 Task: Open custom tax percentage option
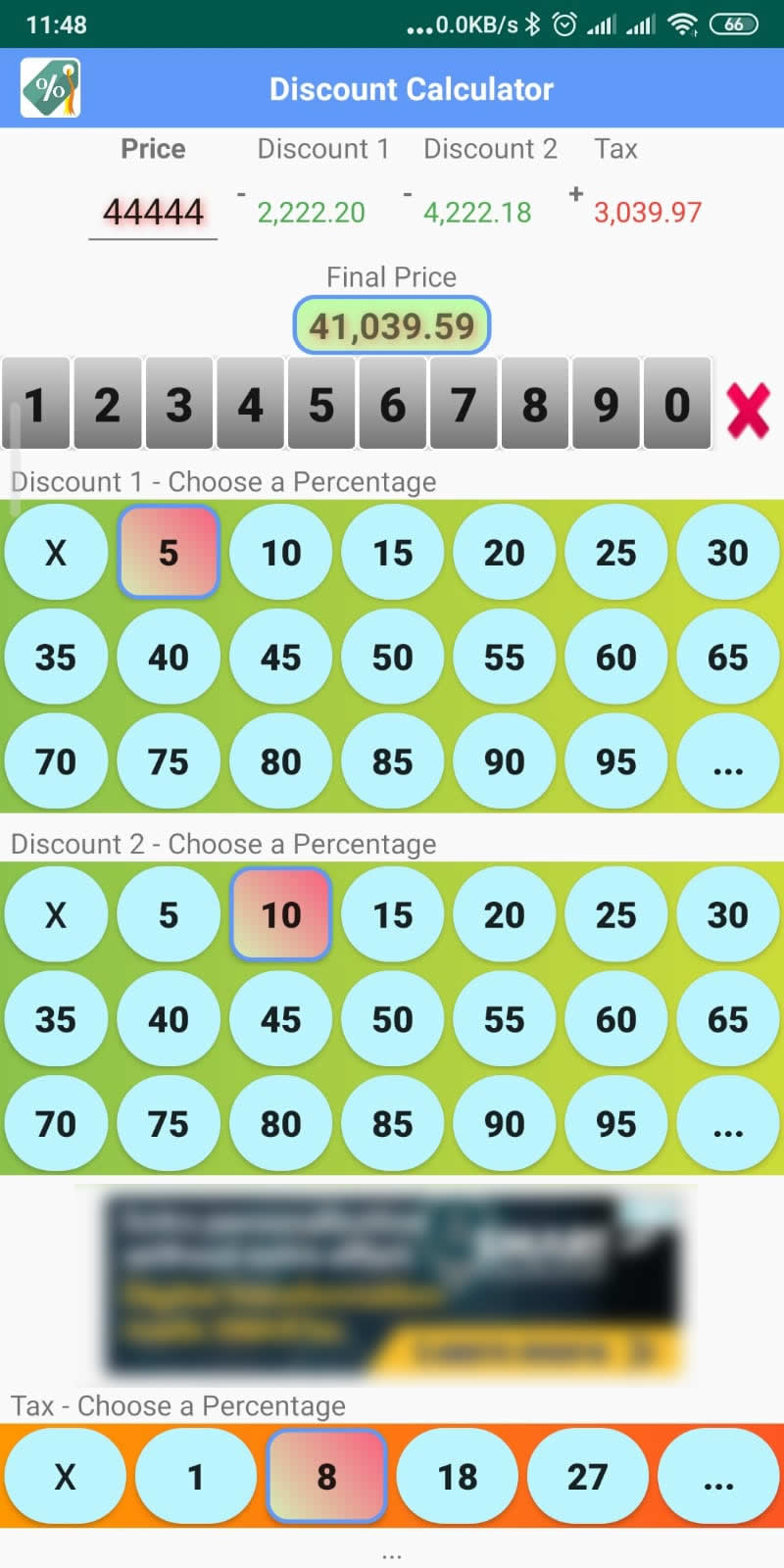coord(718,1476)
